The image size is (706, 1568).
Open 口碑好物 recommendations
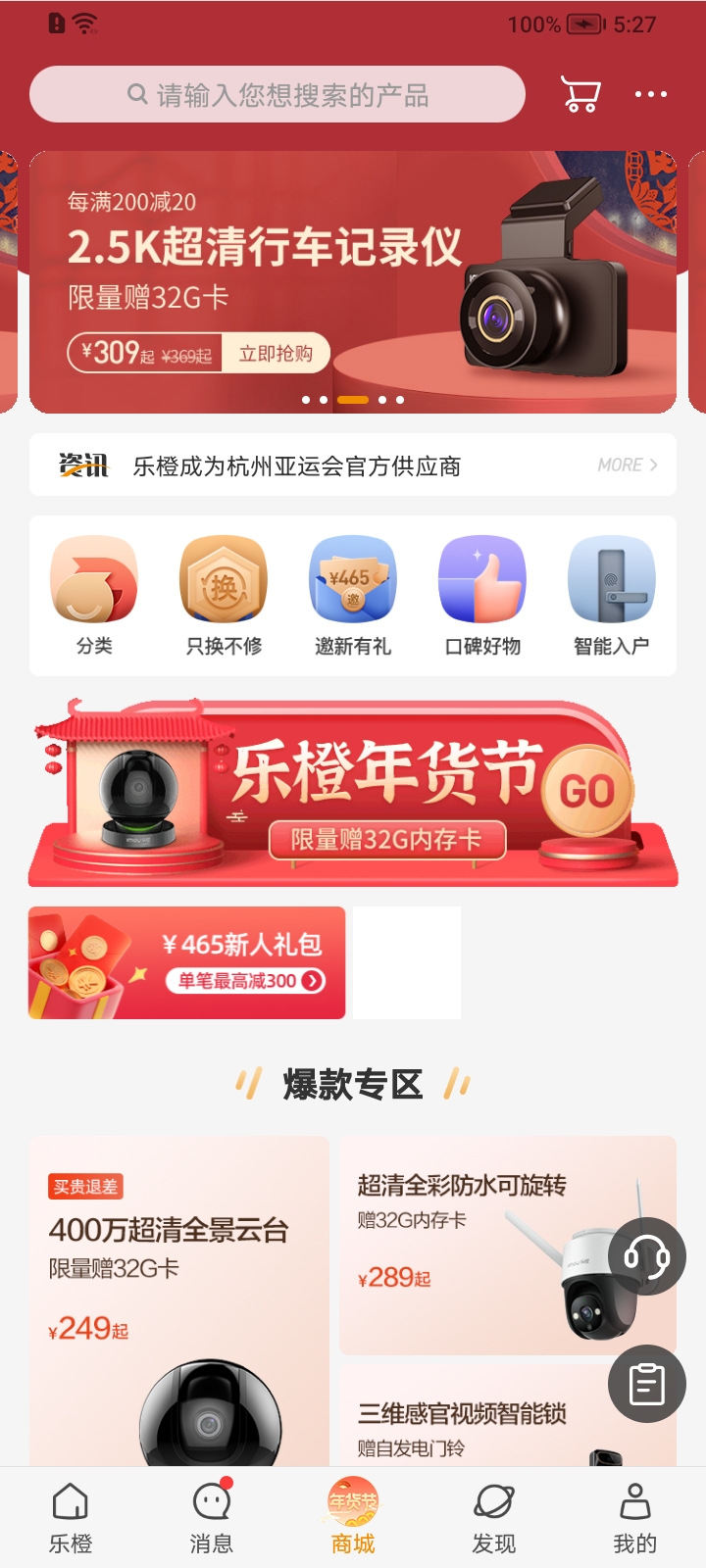[x=482, y=593]
